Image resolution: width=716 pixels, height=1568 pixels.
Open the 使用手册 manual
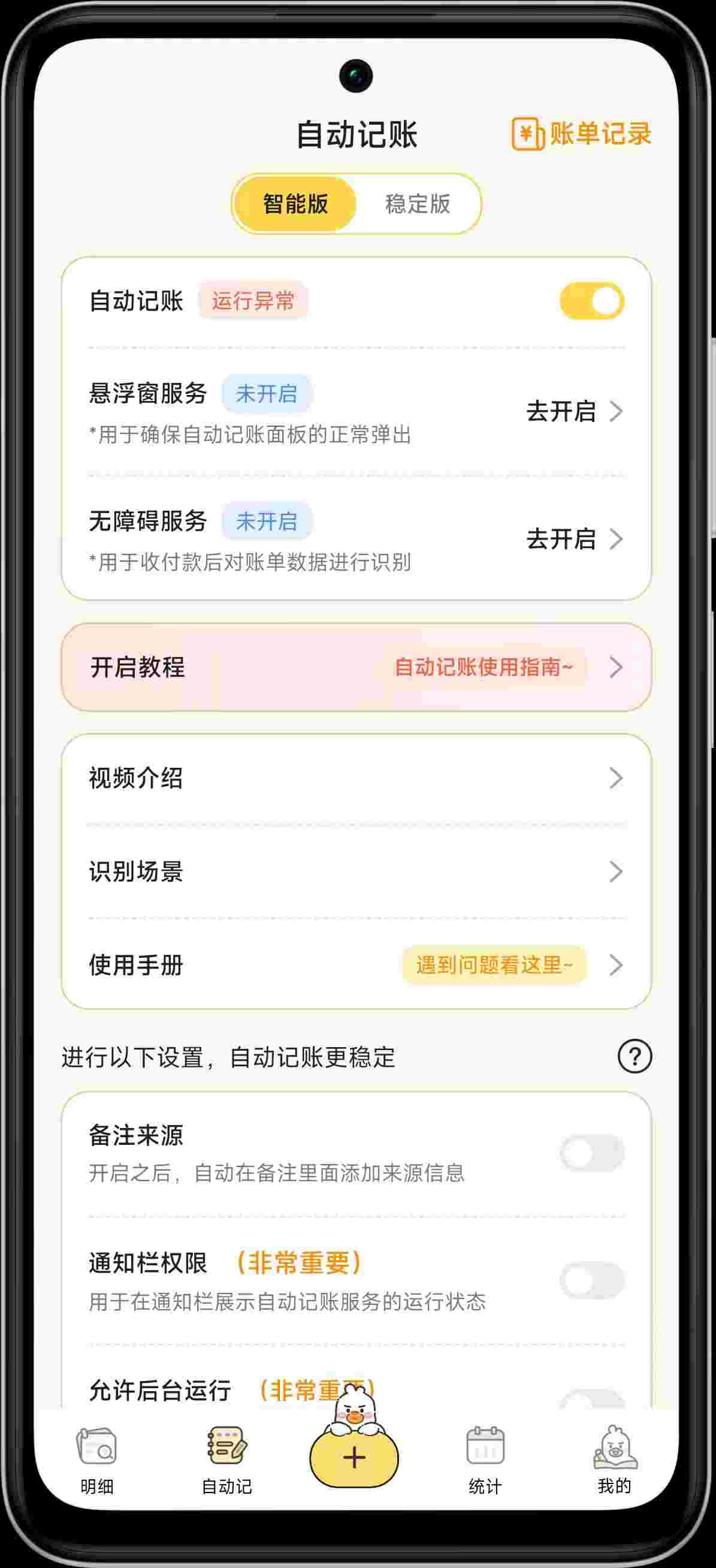coord(356,965)
